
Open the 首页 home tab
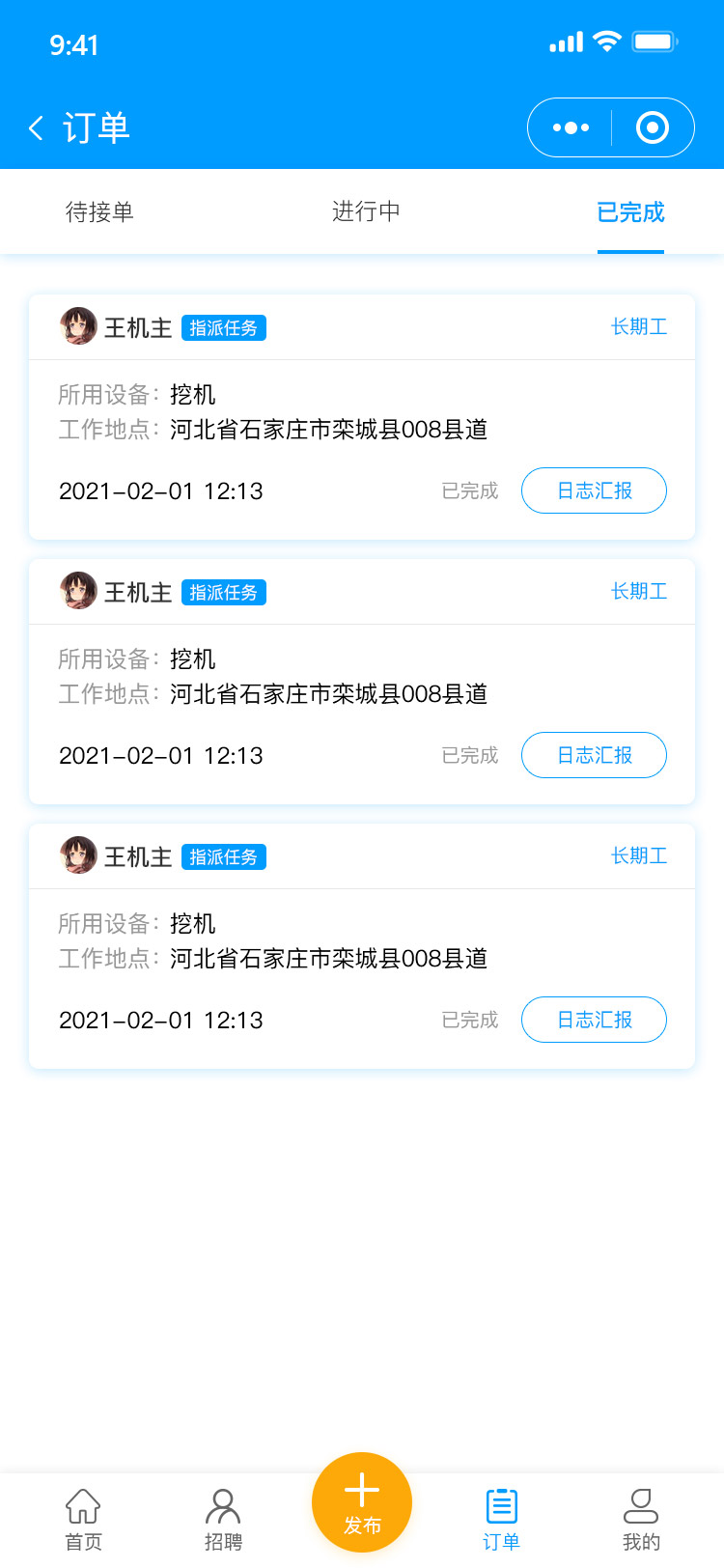click(x=83, y=1520)
